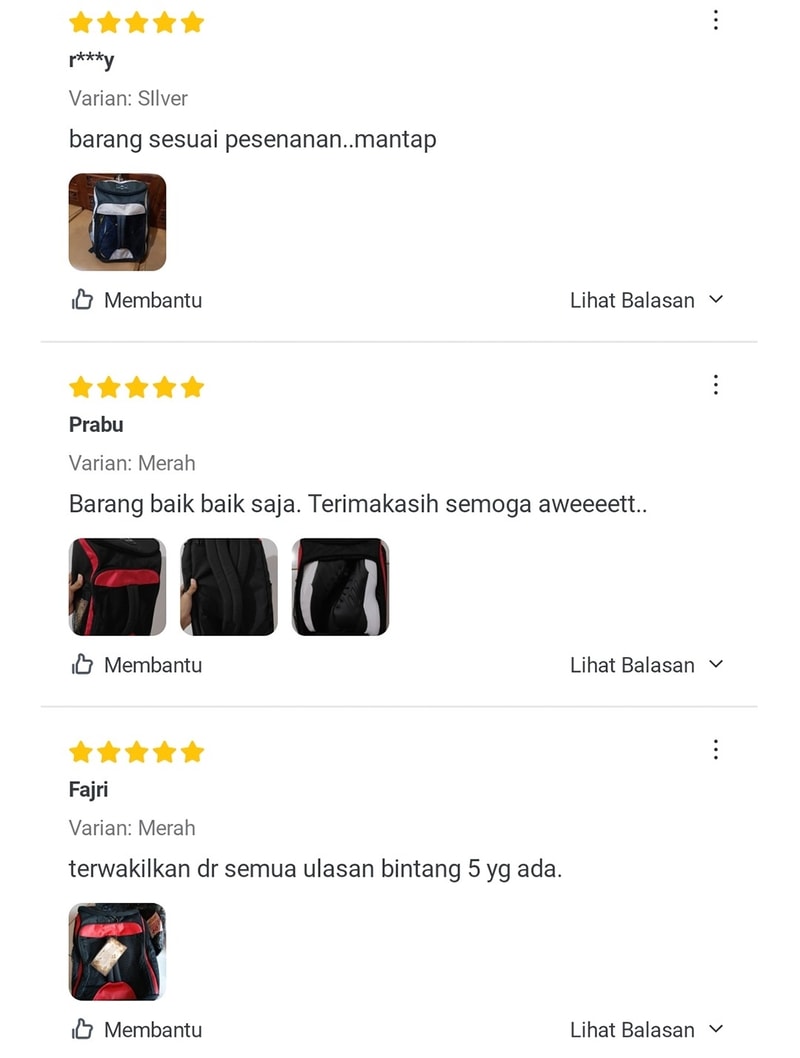Image resolution: width=800 pixels, height=1058 pixels.
Task: Open overflow menu on r***y's review
Action: 716,20
